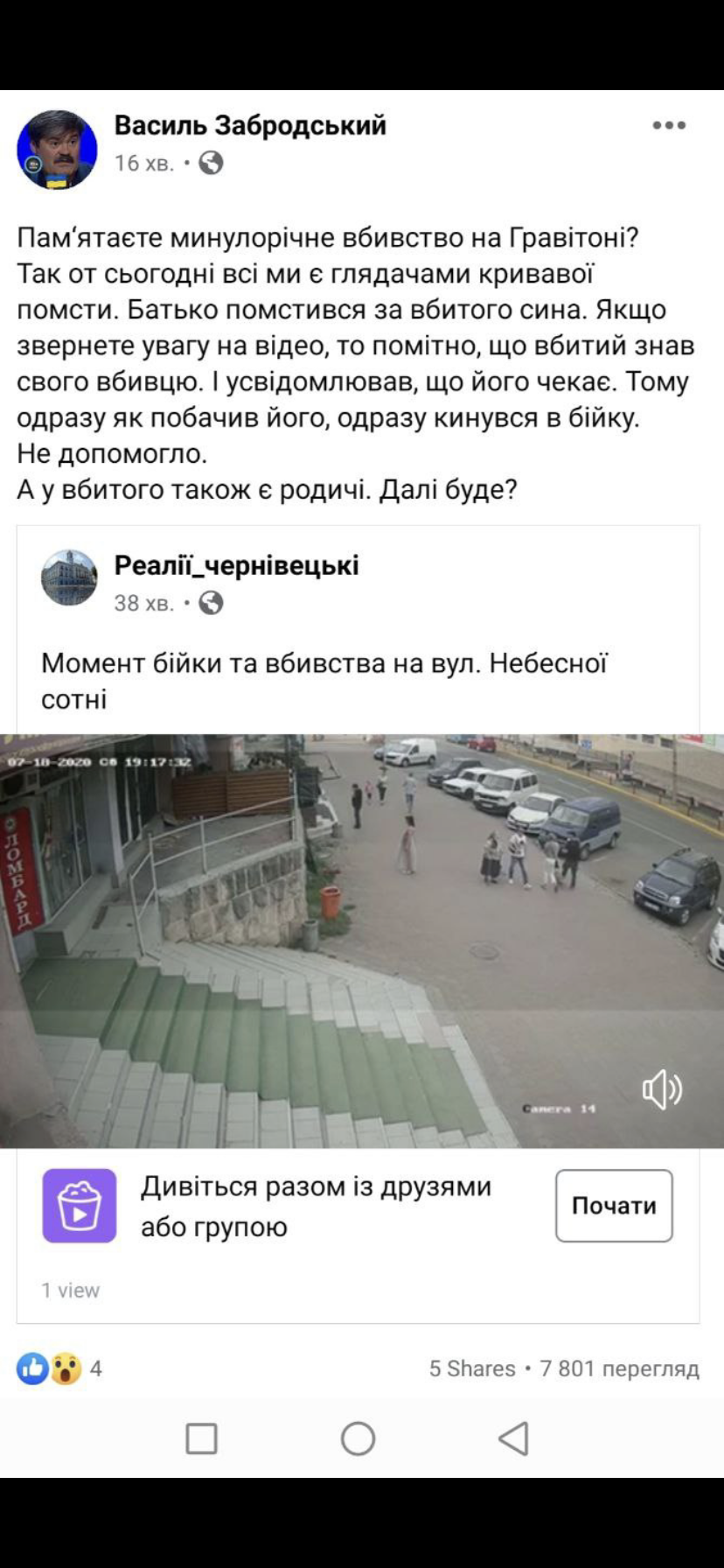724x1568 pixels.
Task: Tap the Почати watch-together button
Action: pyautogui.click(x=614, y=1206)
